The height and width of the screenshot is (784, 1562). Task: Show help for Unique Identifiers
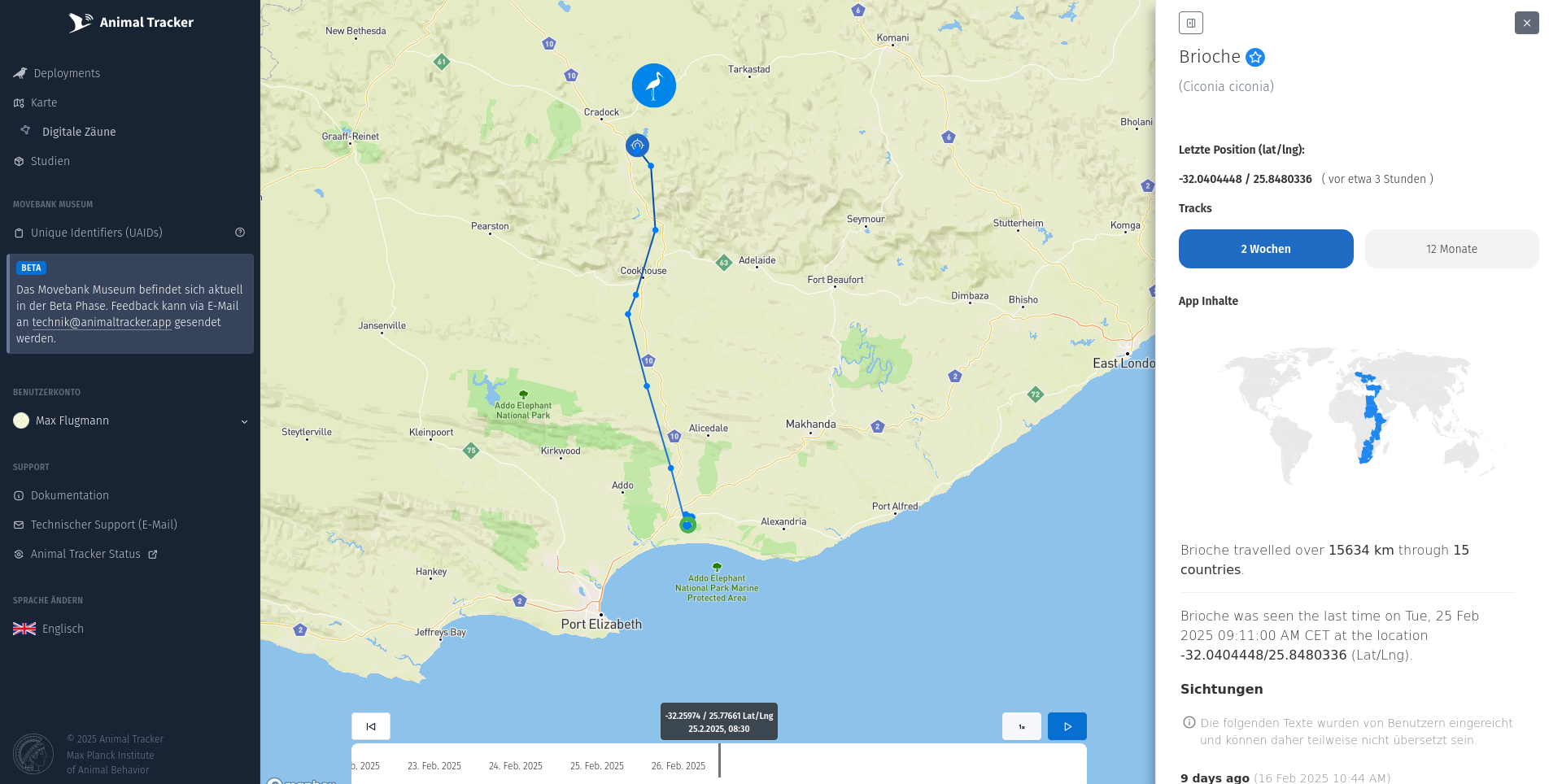[240, 233]
